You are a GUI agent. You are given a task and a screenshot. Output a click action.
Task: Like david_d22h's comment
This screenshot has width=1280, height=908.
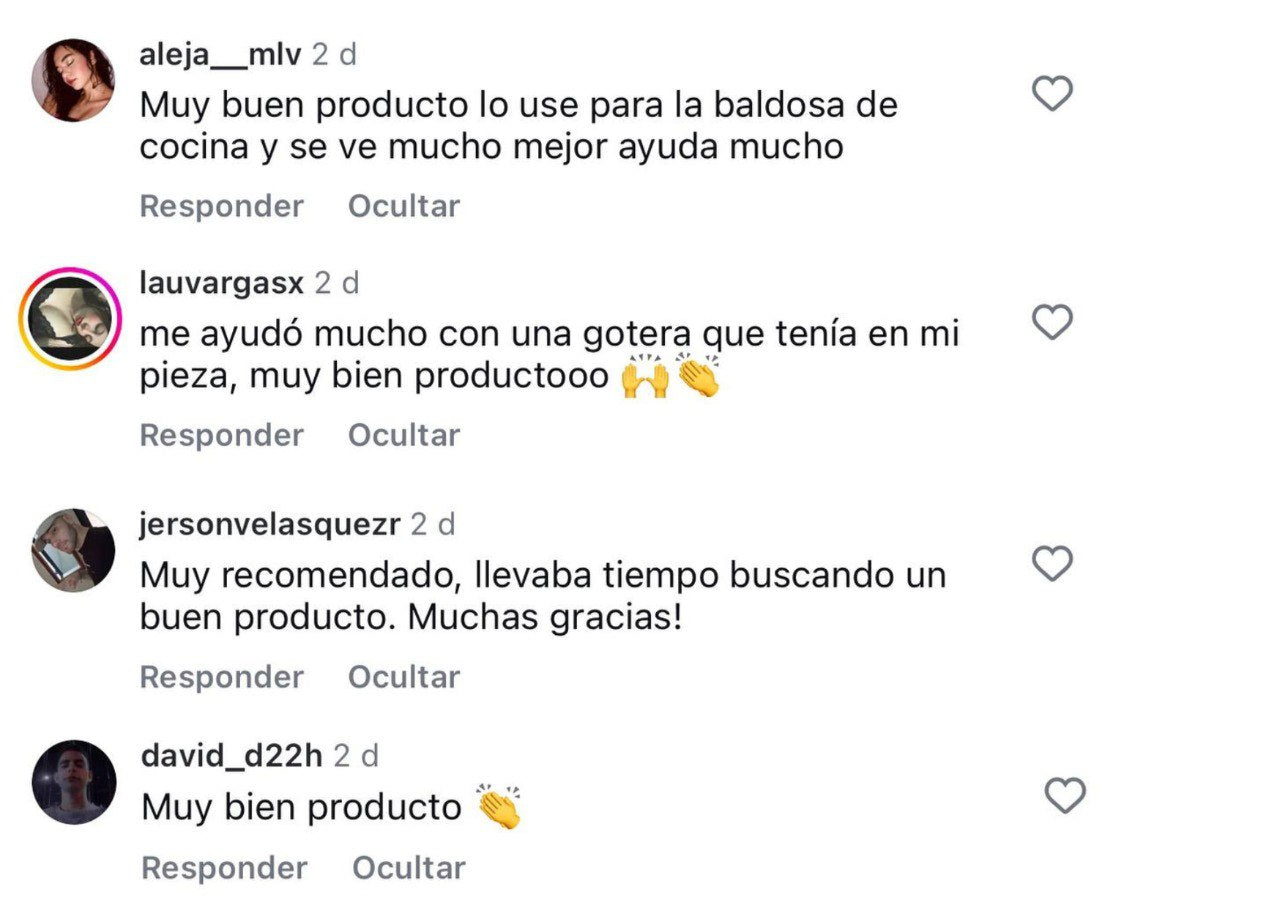click(1065, 797)
